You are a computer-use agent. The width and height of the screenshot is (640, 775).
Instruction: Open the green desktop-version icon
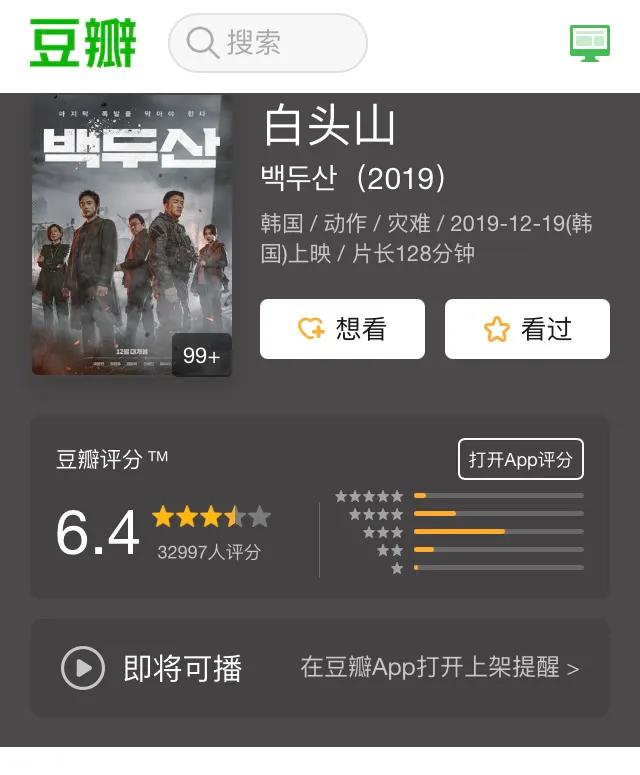click(590, 43)
